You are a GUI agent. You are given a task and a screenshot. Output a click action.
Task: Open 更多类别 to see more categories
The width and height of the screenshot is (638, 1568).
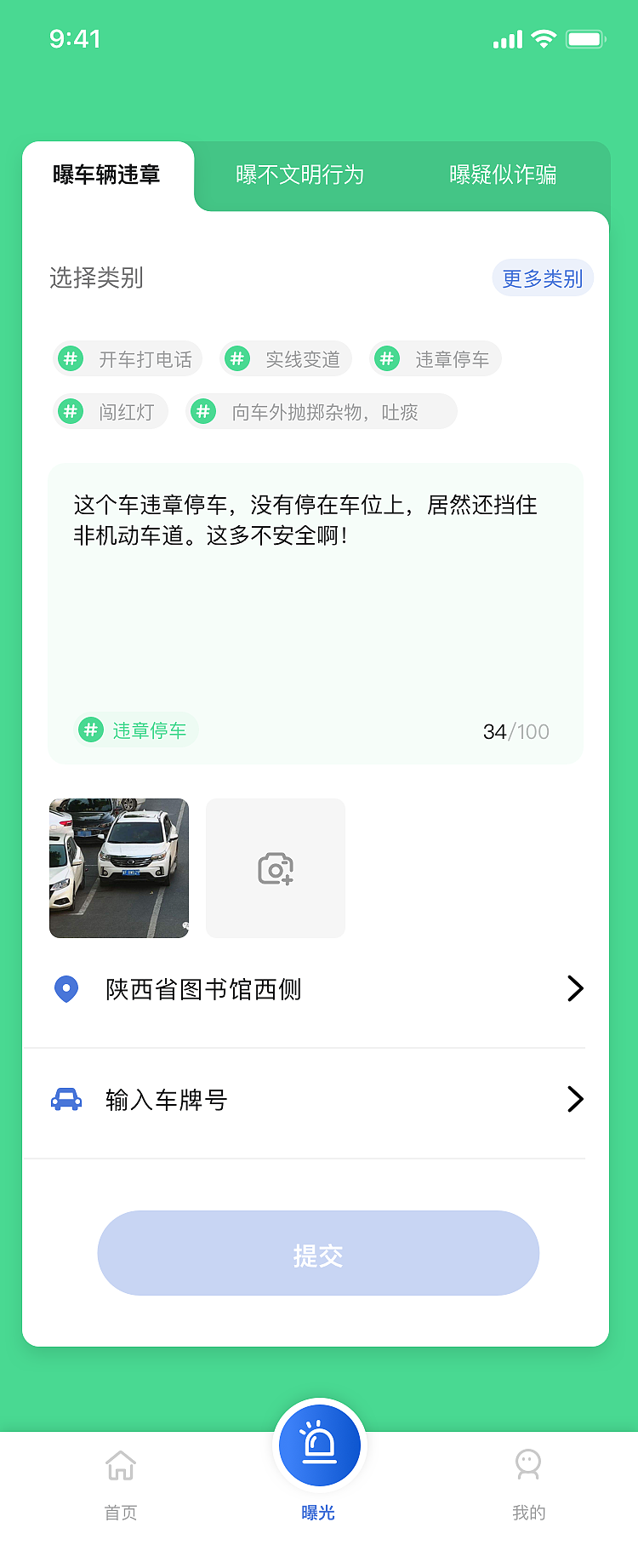click(543, 278)
